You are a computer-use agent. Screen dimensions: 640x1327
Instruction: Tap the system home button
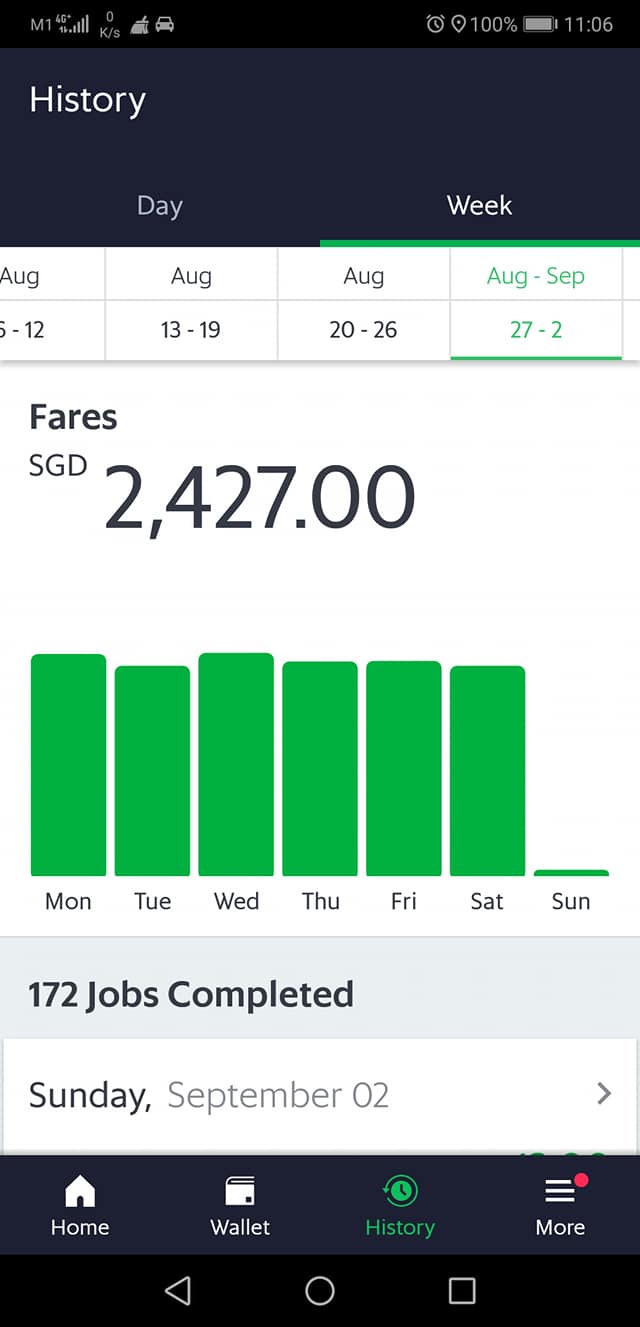tap(320, 1291)
